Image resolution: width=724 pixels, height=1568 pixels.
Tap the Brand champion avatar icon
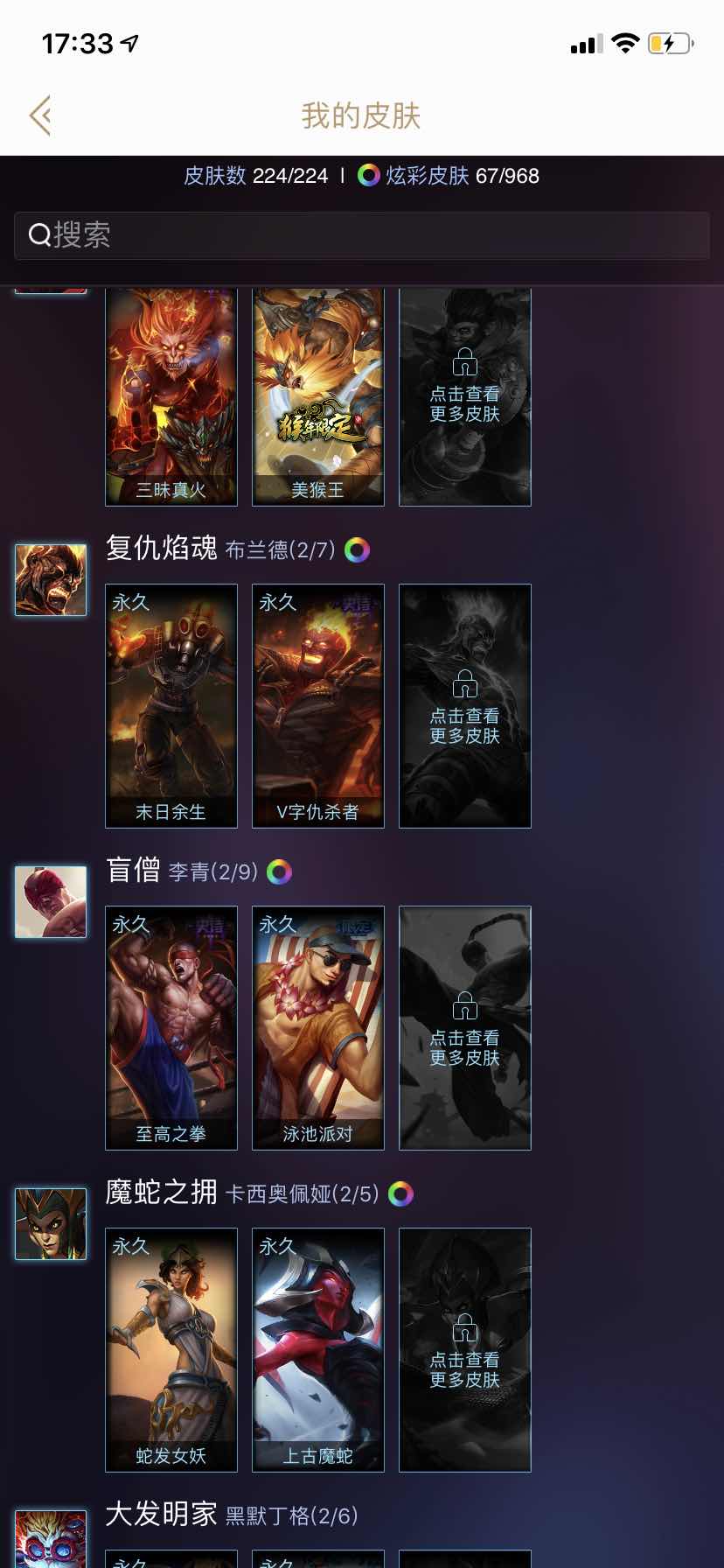[x=50, y=578]
